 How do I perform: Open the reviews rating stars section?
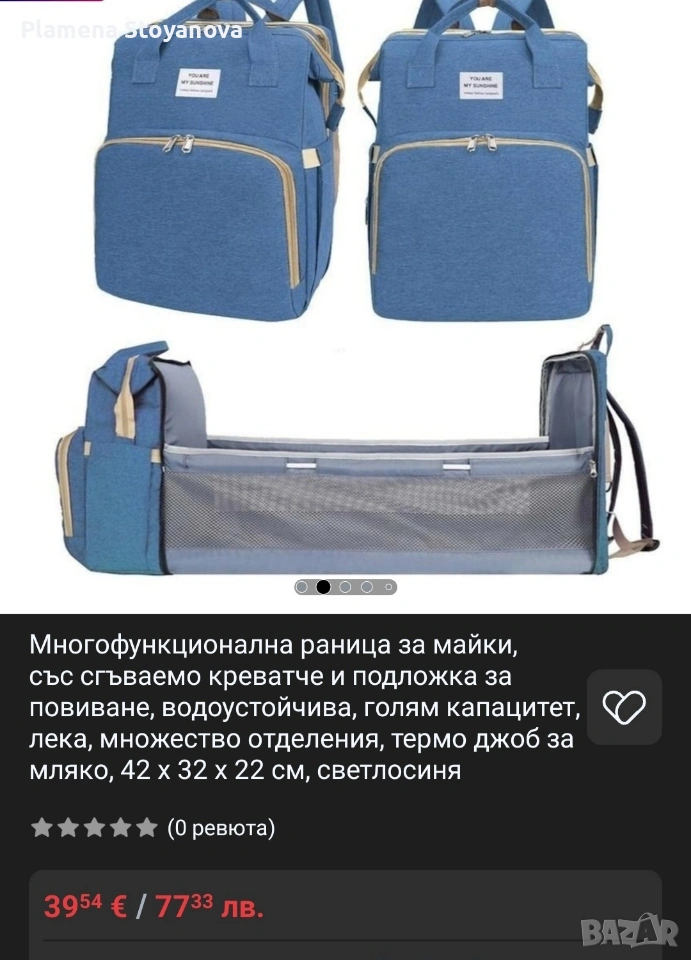click(95, 828)
